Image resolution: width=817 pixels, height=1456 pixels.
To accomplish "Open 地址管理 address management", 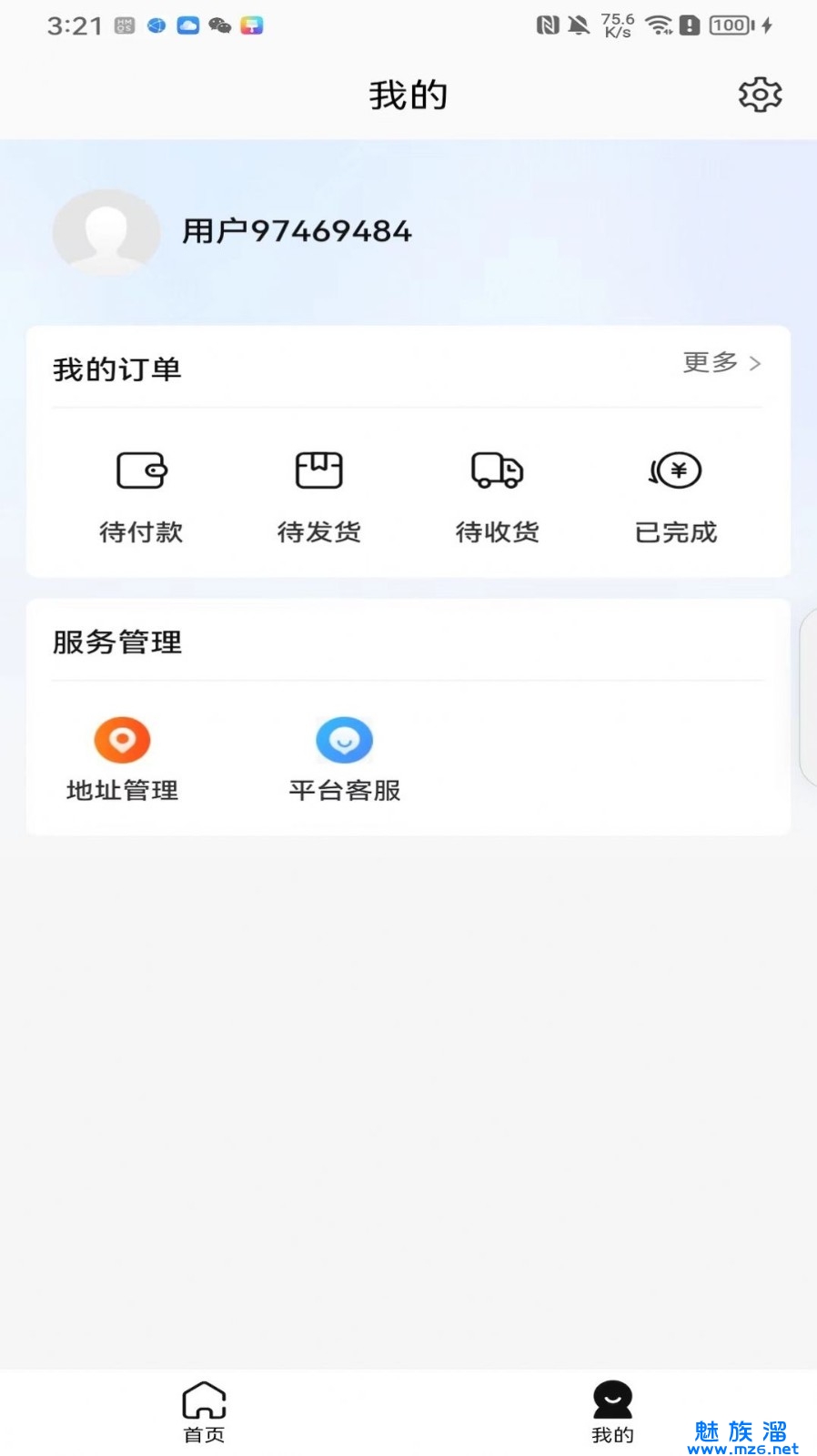I will (x=122, y=760).
